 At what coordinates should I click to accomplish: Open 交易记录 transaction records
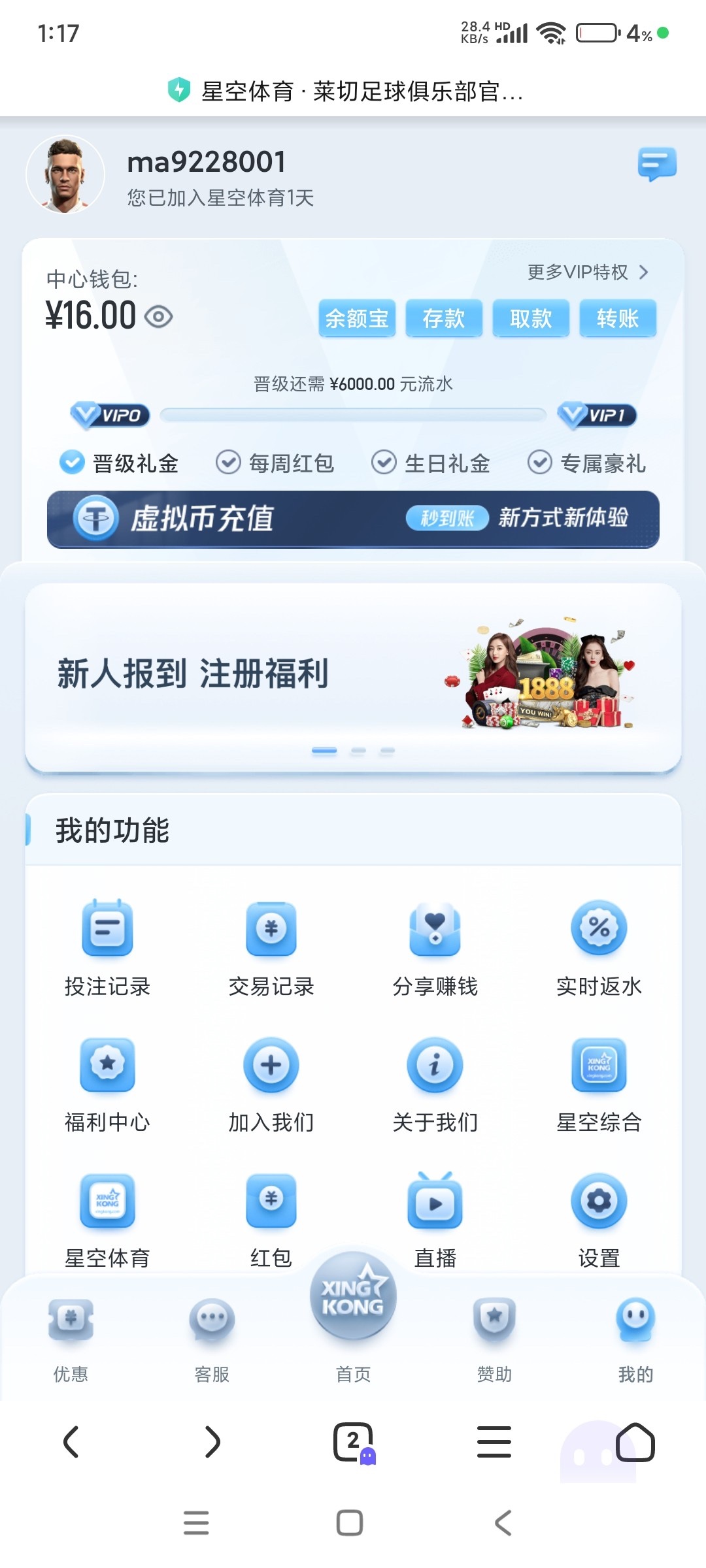(x=271, y=947)
